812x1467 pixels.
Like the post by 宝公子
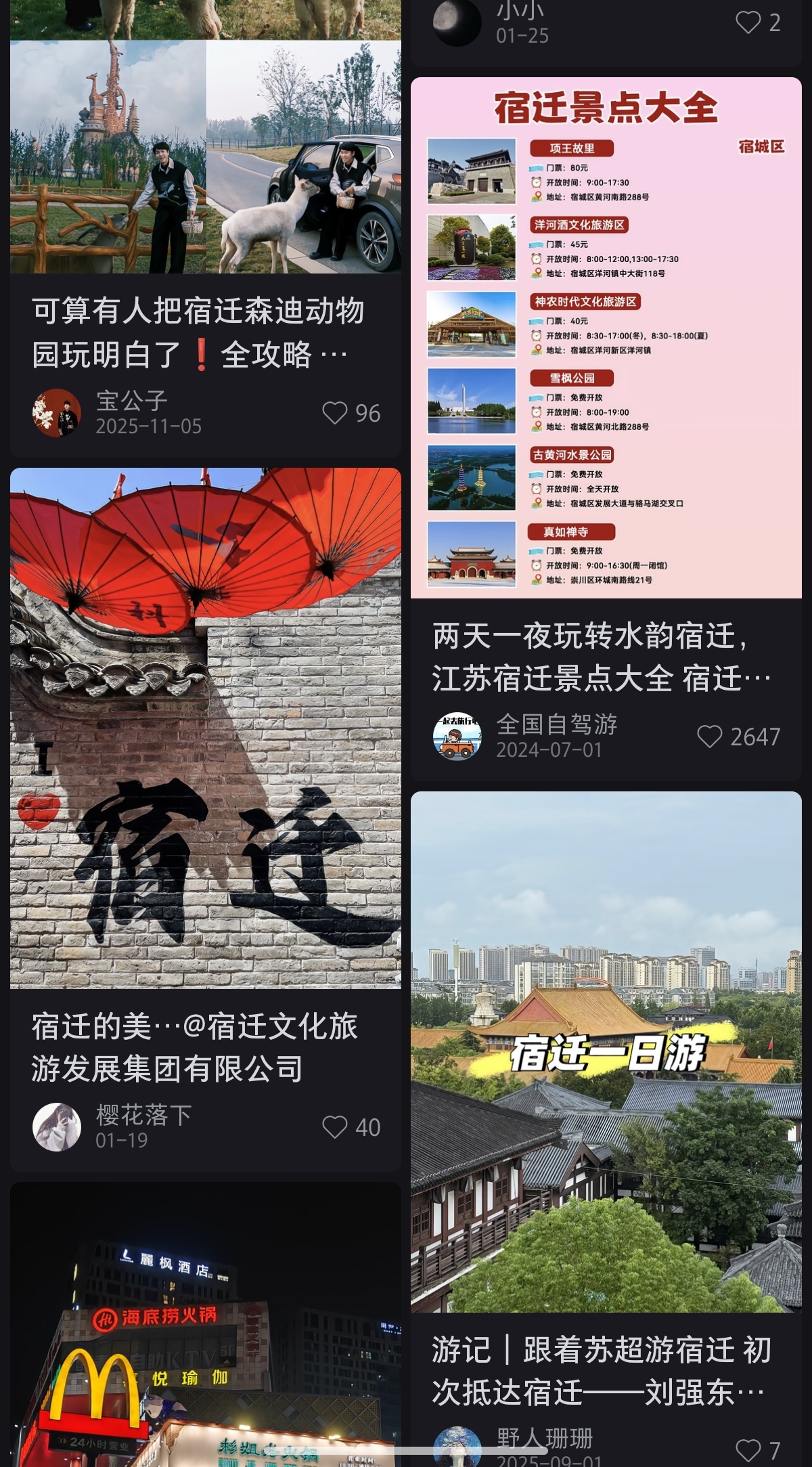336,413
